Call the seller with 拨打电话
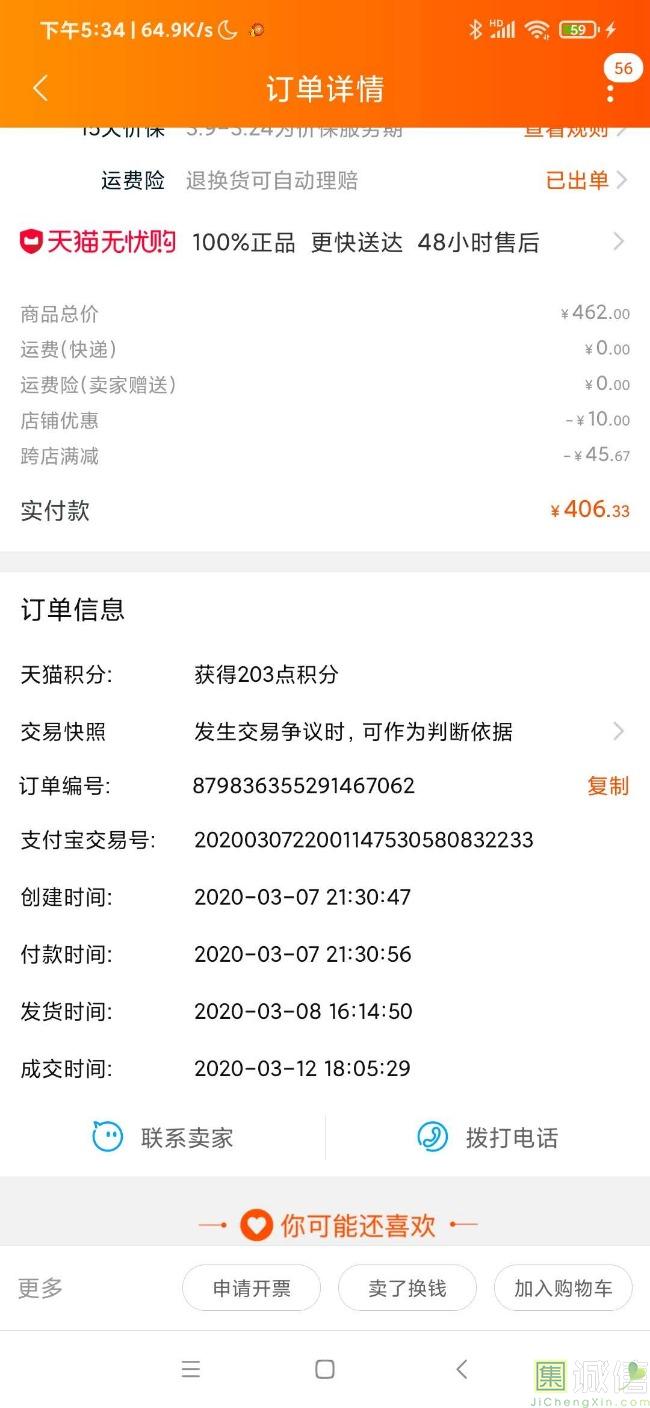The width and height of the screenshot is (650, 1408). (x=488, y=1137)
